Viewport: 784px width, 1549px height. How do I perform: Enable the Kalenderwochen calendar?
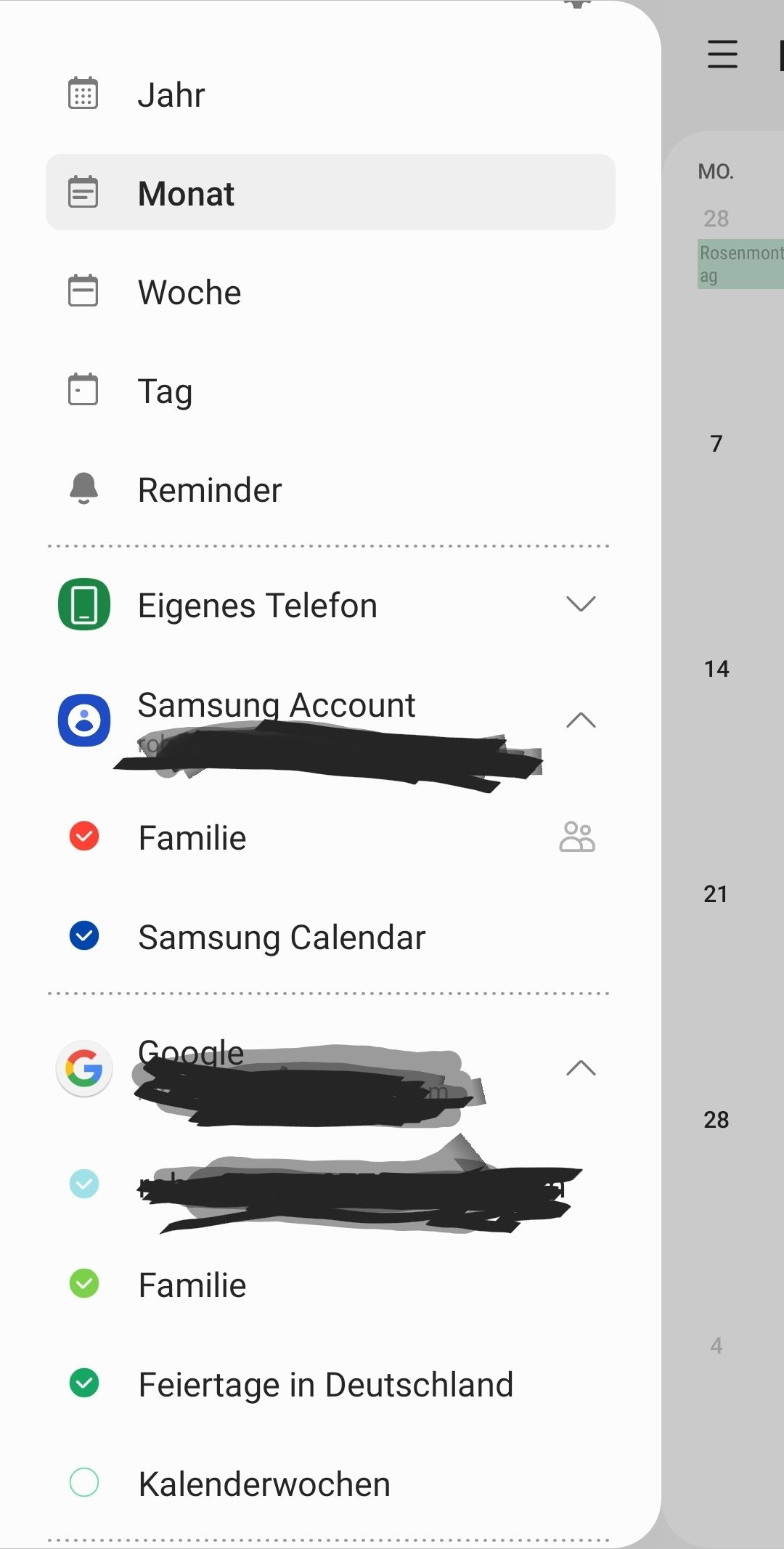point(84,1483)
